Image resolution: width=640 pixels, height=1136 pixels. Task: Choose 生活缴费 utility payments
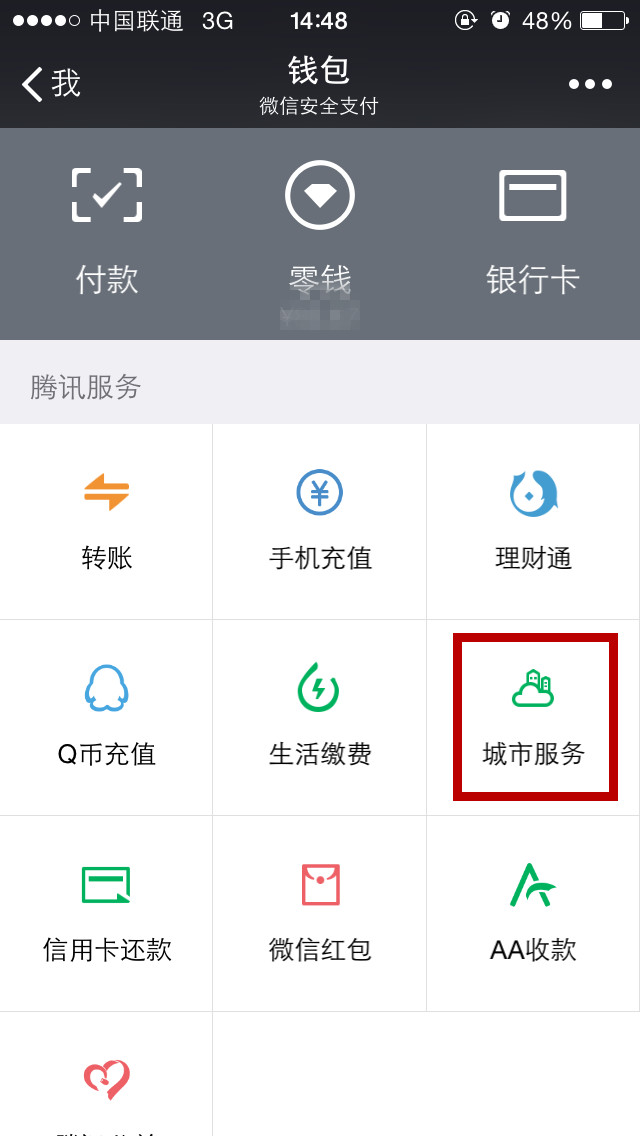coord(320,716)
